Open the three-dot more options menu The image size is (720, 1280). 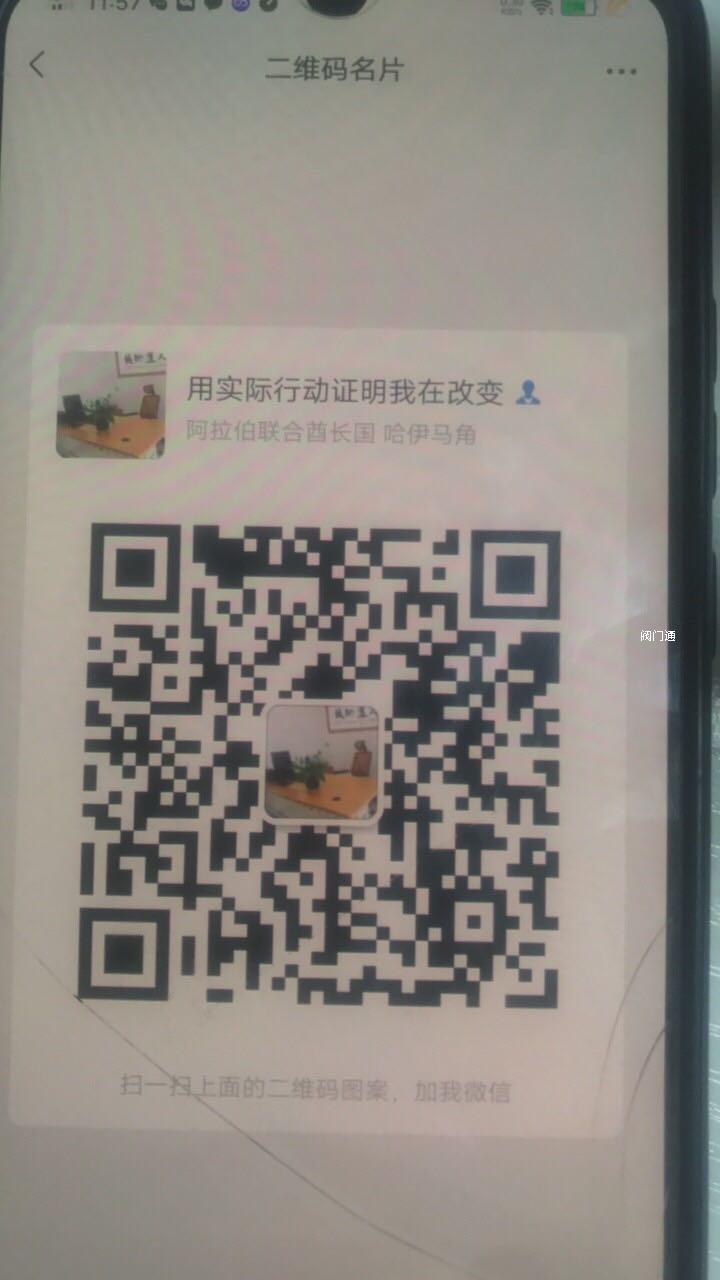621,71
